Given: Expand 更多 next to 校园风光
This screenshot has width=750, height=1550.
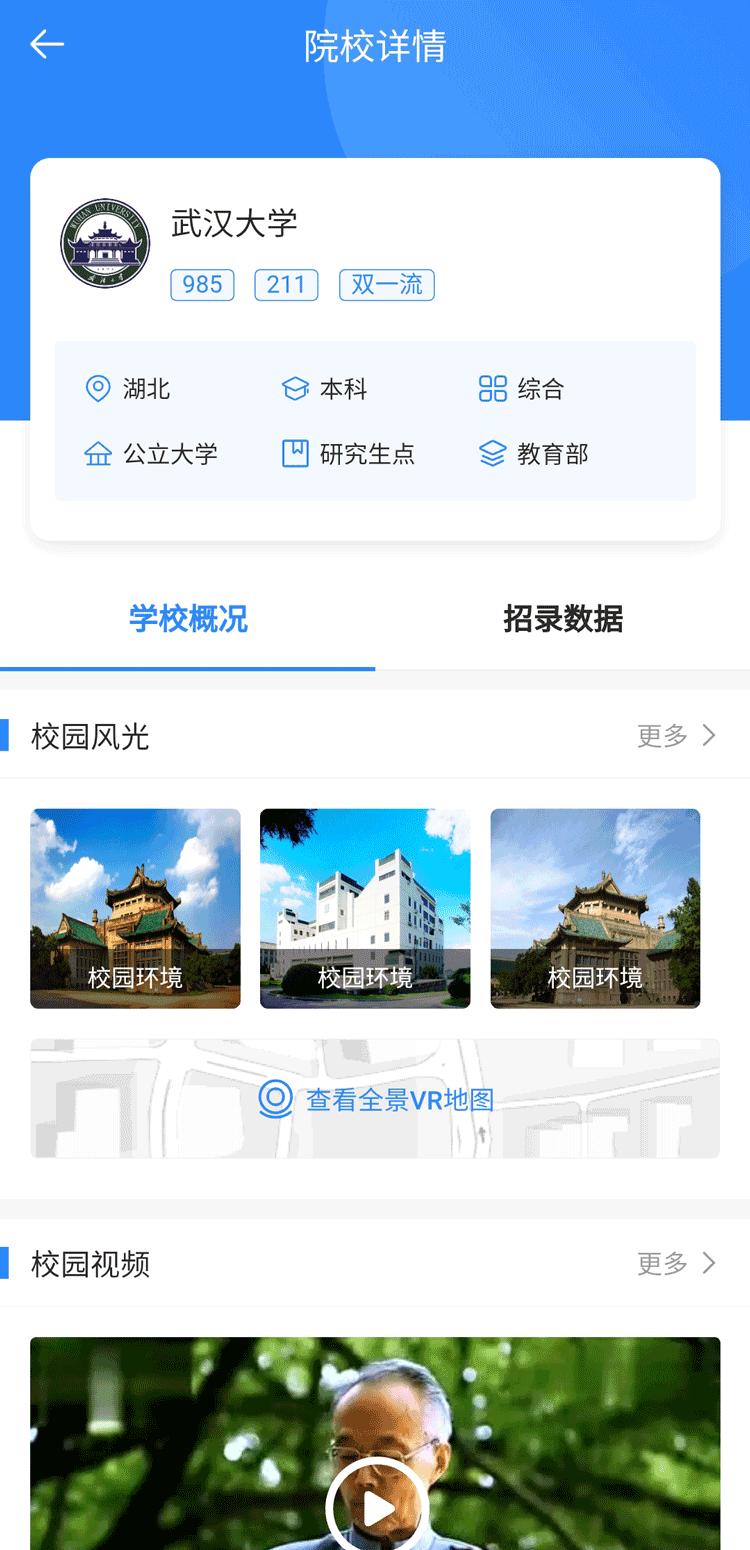Looking at the screenshot, I should click(x=662, y=735).
